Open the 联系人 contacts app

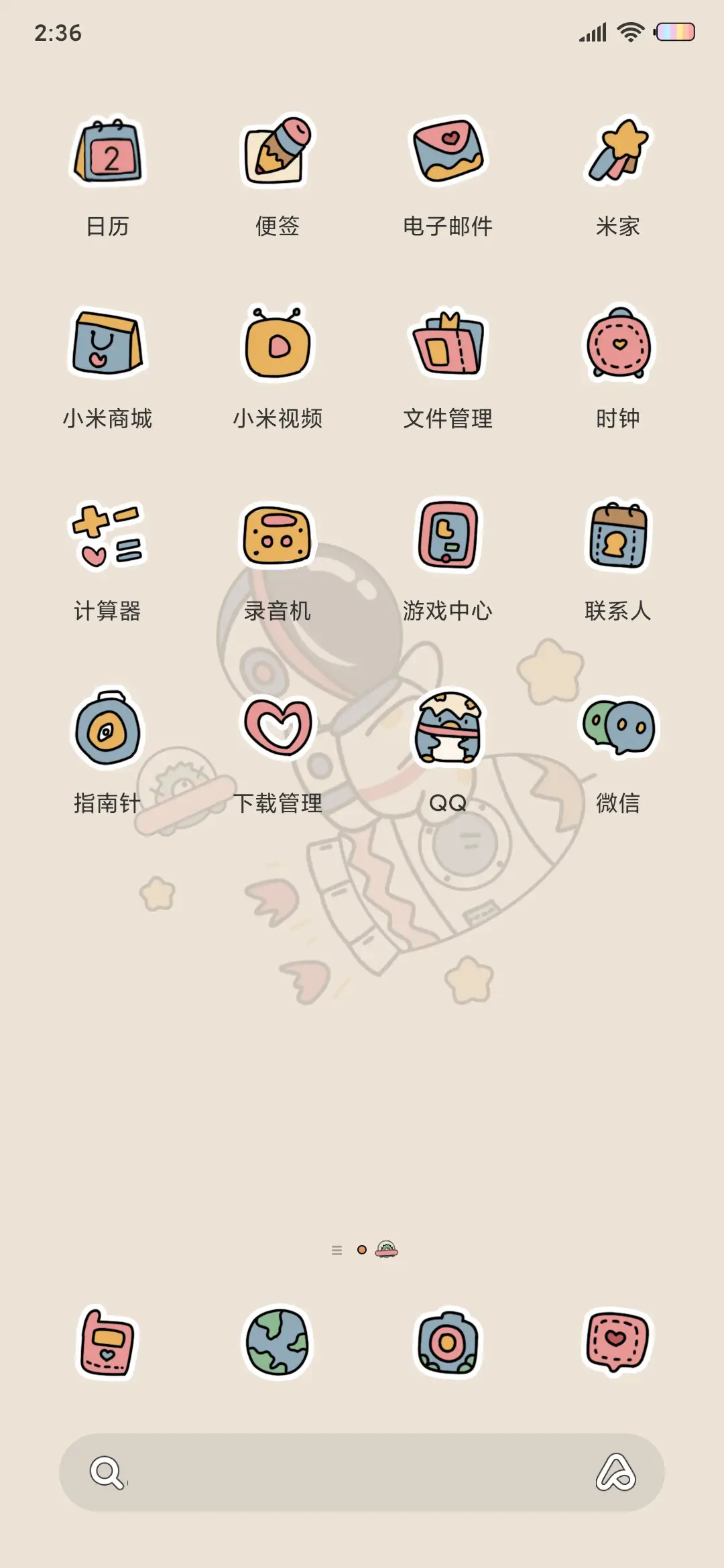[617, 536]
